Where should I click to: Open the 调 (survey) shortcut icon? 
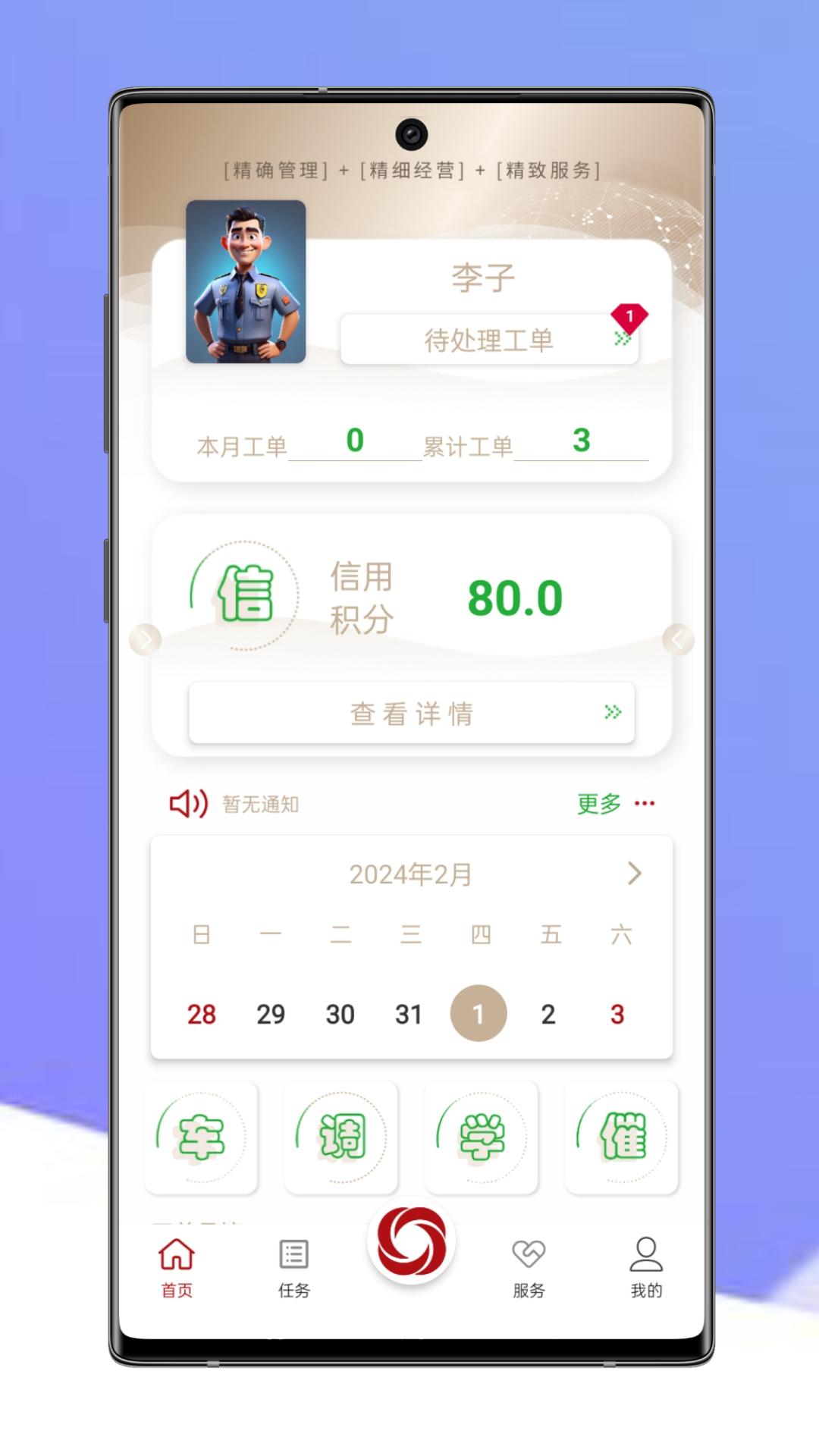point(340,1137)
